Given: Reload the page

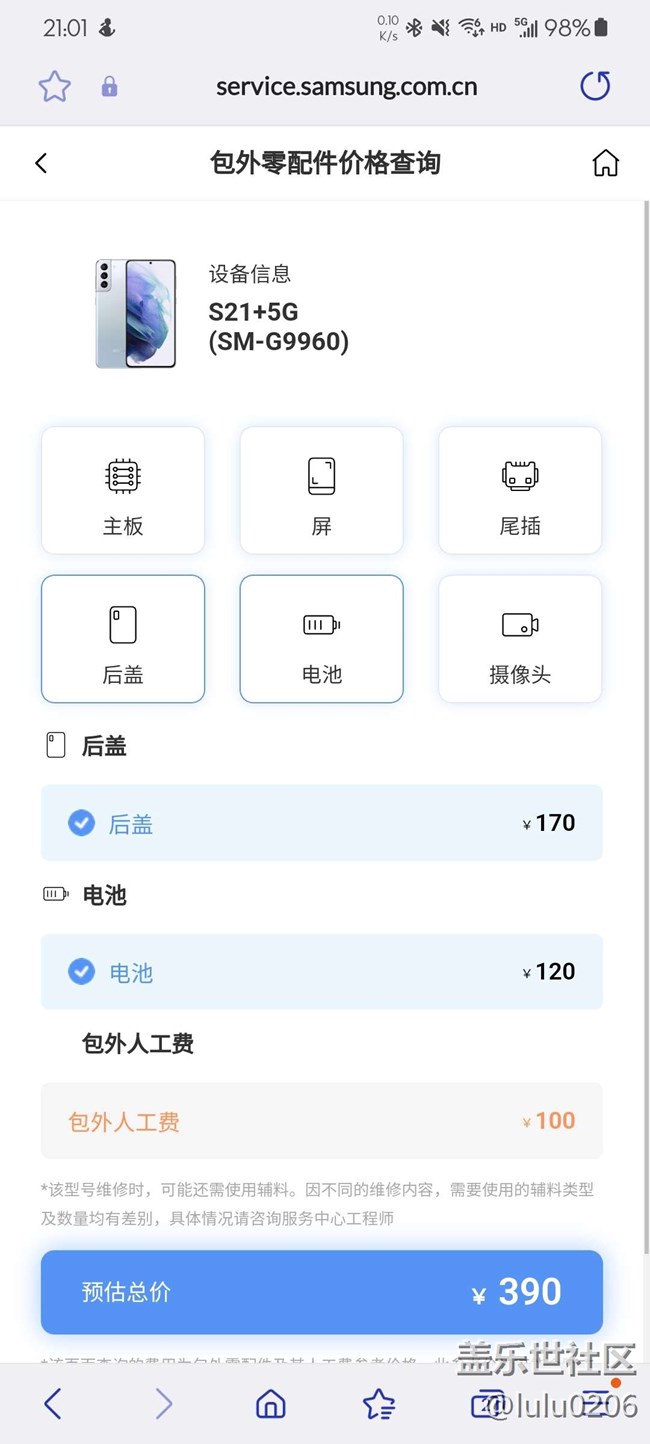Looking at the screenshot, I should coord(595,87).
